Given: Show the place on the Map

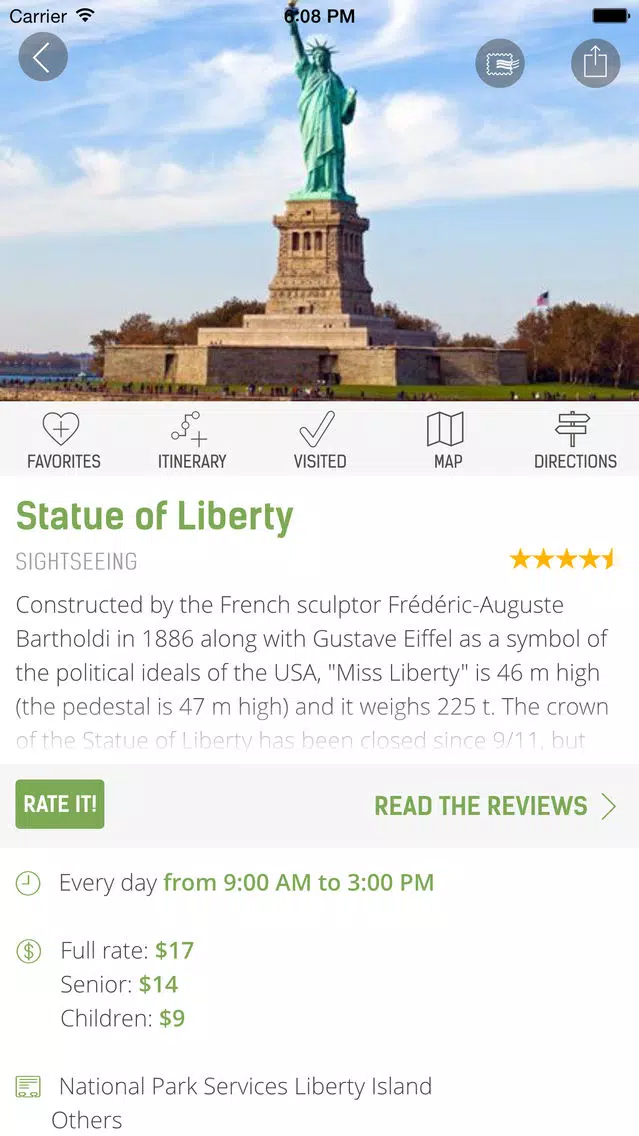Looking at the screenshot, I should point(448,440).
